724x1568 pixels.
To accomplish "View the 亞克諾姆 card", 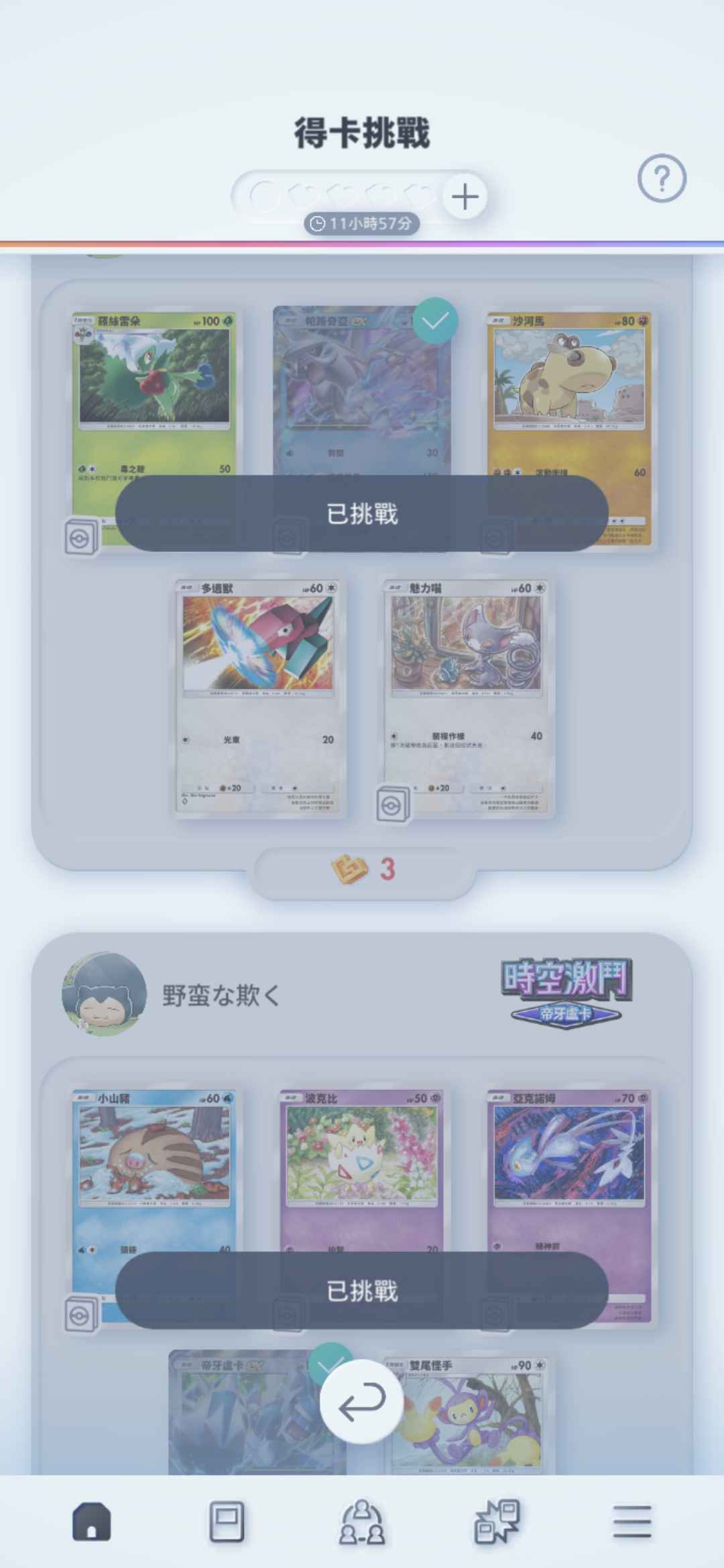I will tap(568, 1166).
